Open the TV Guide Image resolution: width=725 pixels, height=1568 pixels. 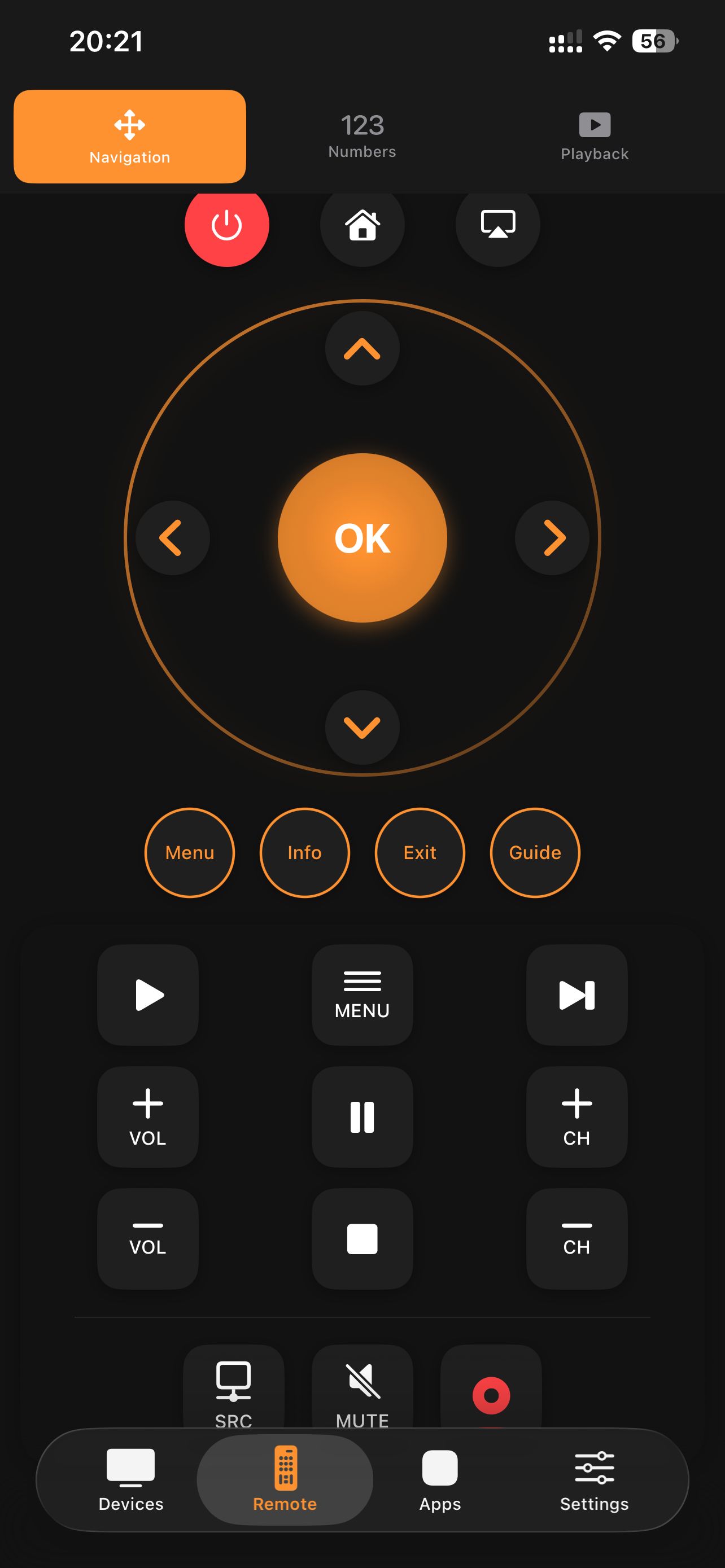point(535,853)
